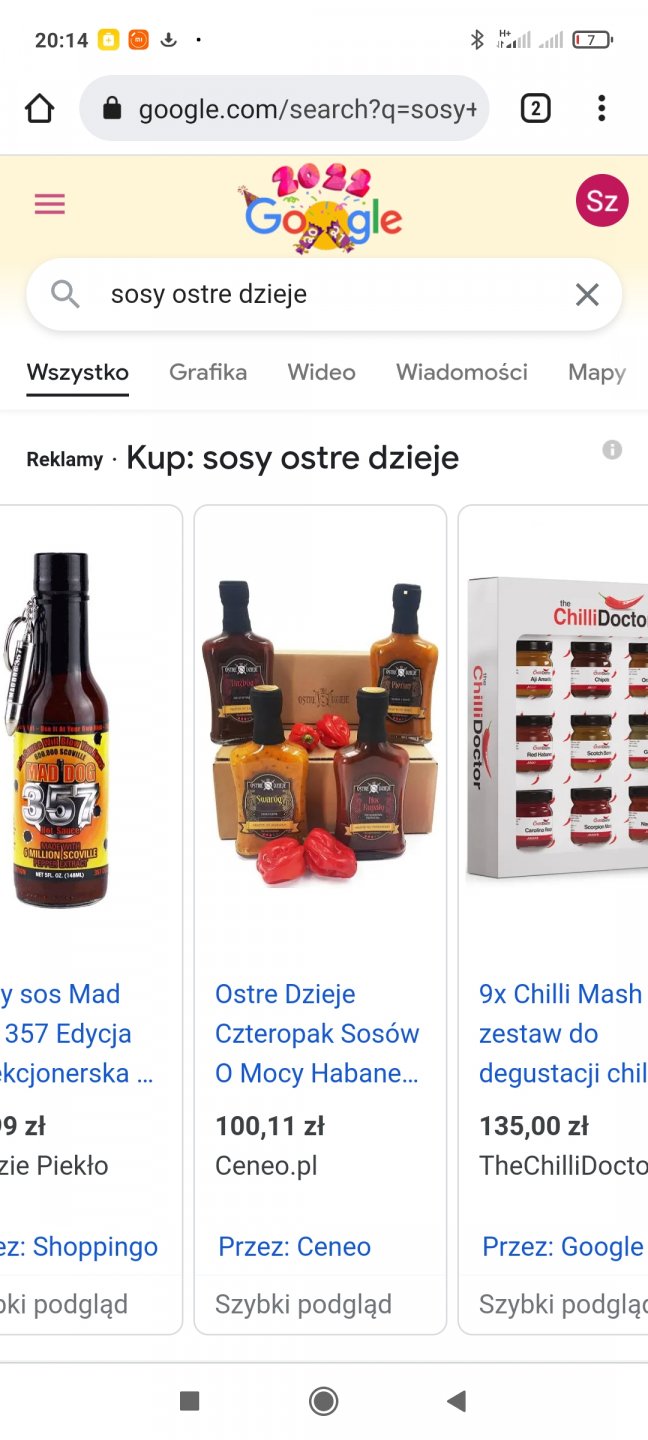Switch to the Wideo tab

[321, 372]
